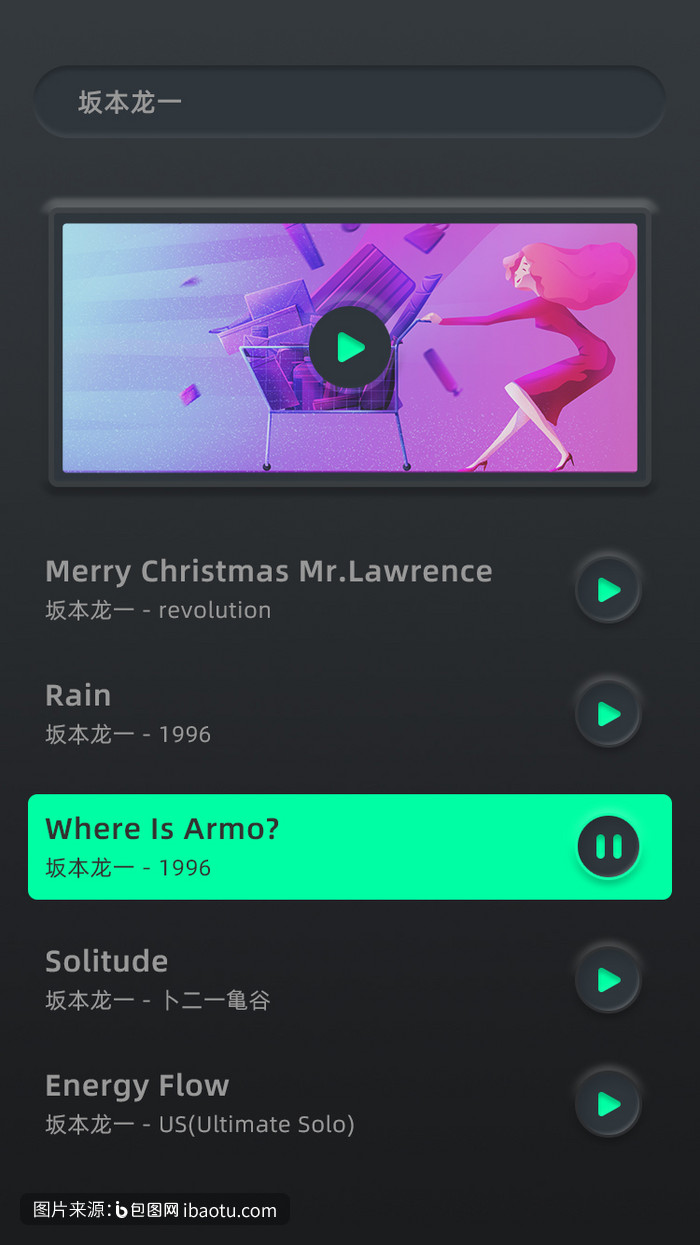
Task: Tap the search field showing 坂本龙一
Action: (x=350, y=102)
